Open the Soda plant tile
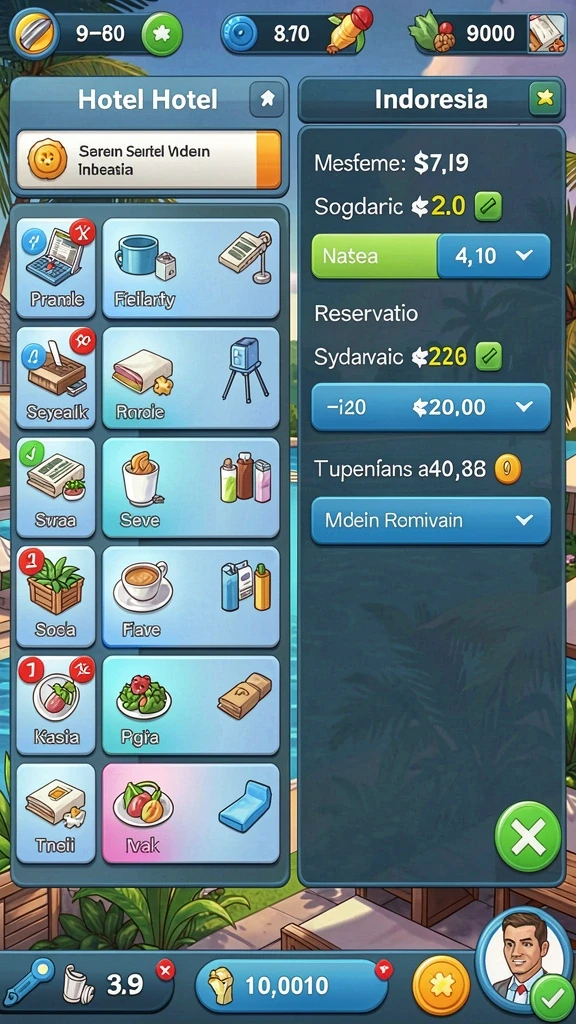The height and width of the screenshot is (1024, 576). pos(56,596)
